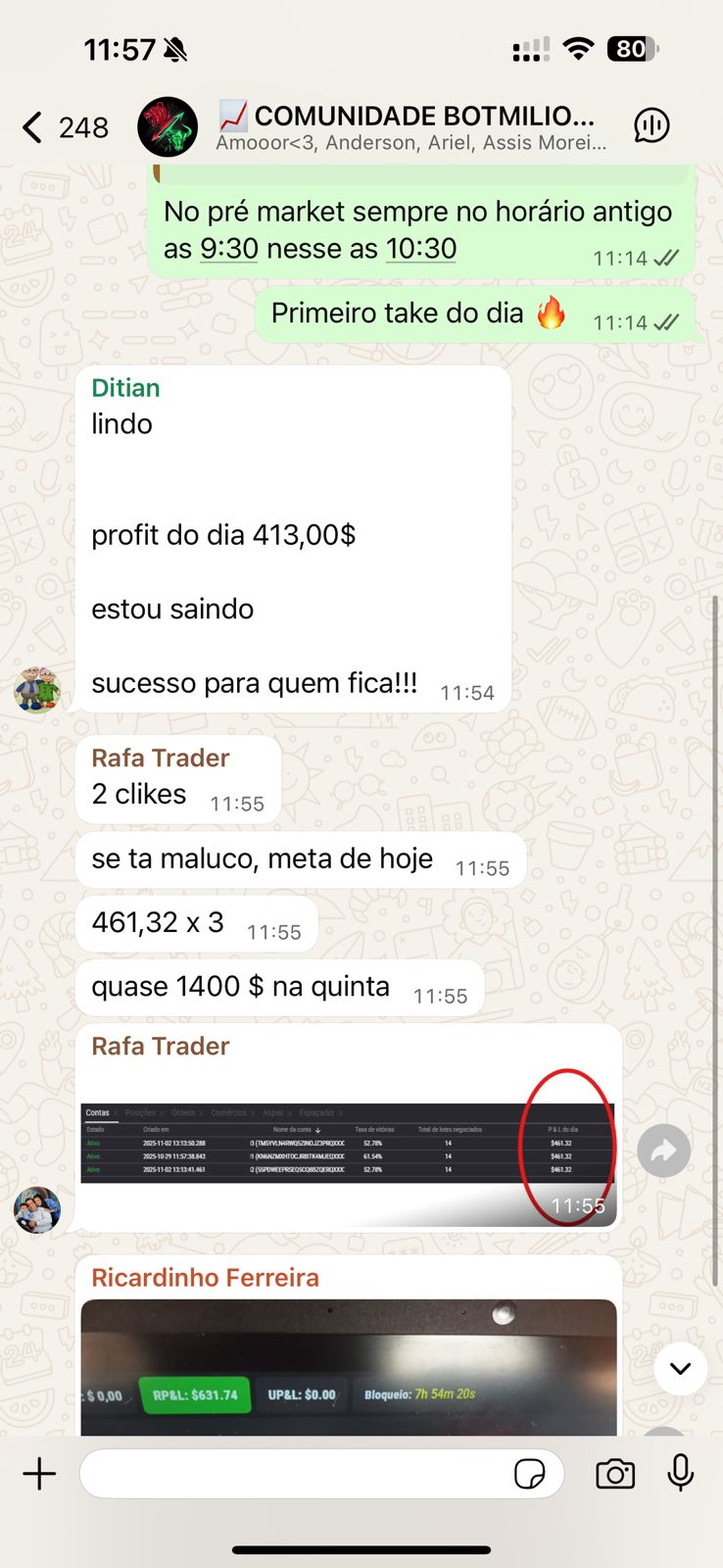Tap the underlined 9:30 time link
The height and width of the screenshot is (1568, 723).
pos(228,249)
